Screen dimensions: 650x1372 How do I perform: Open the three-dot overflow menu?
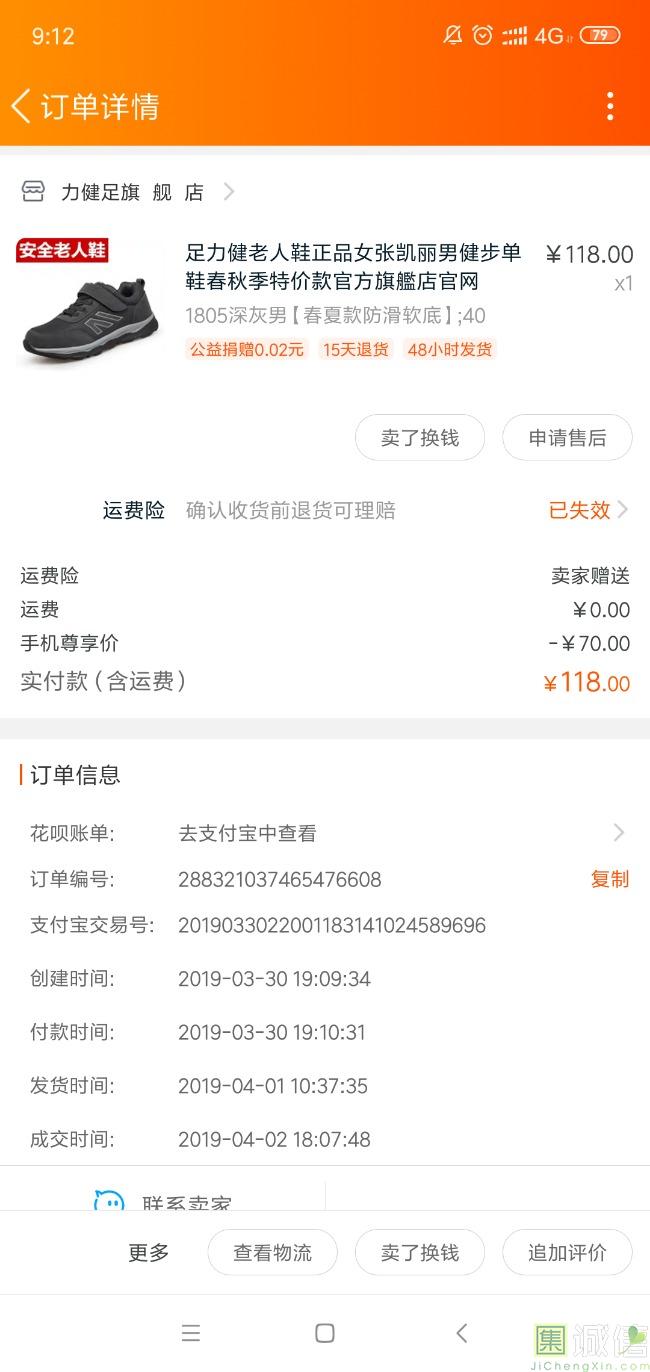pyautogui.click(x=609, y=106)
